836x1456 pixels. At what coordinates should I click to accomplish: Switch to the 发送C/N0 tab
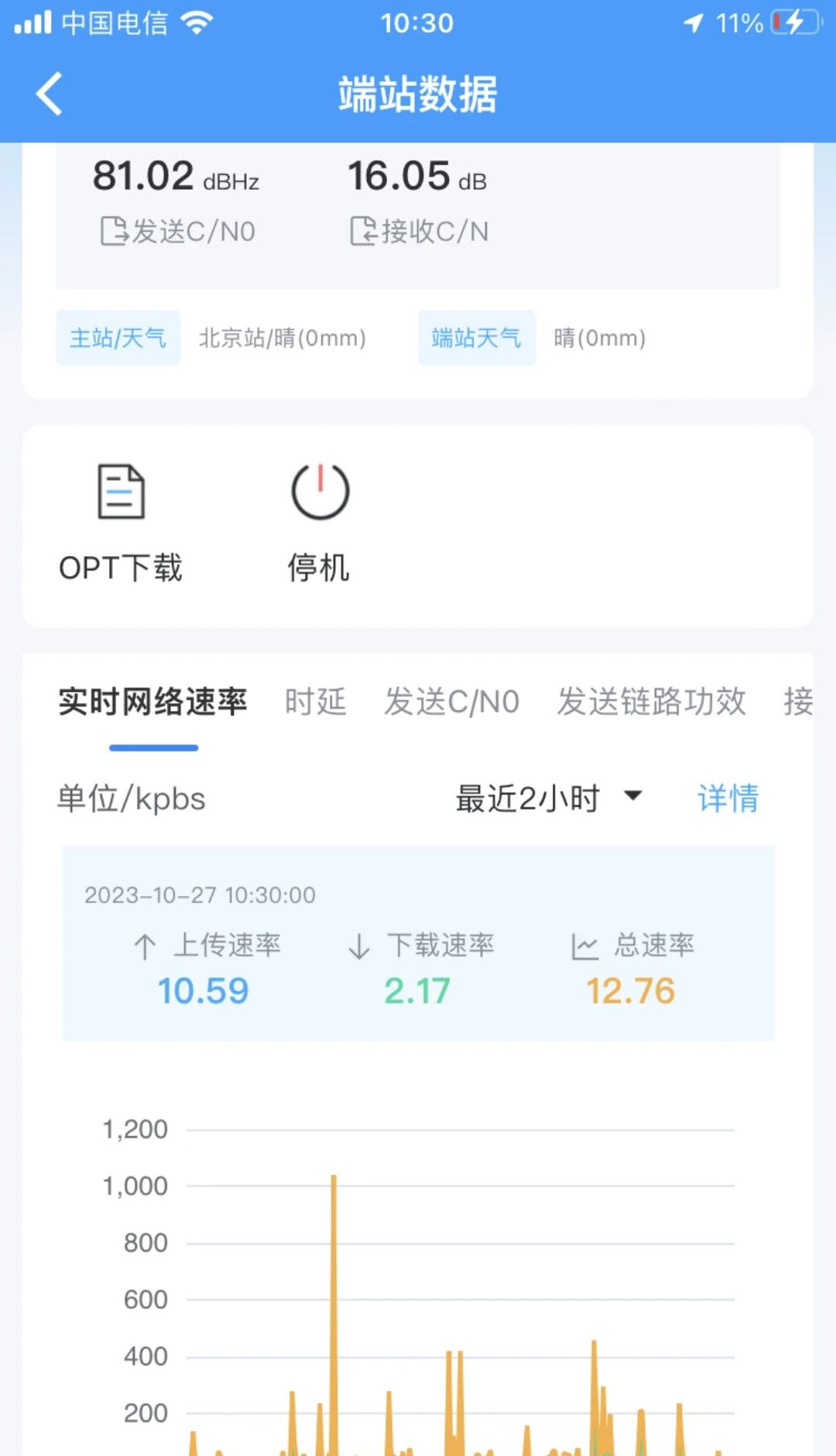(x=453, y=702)
